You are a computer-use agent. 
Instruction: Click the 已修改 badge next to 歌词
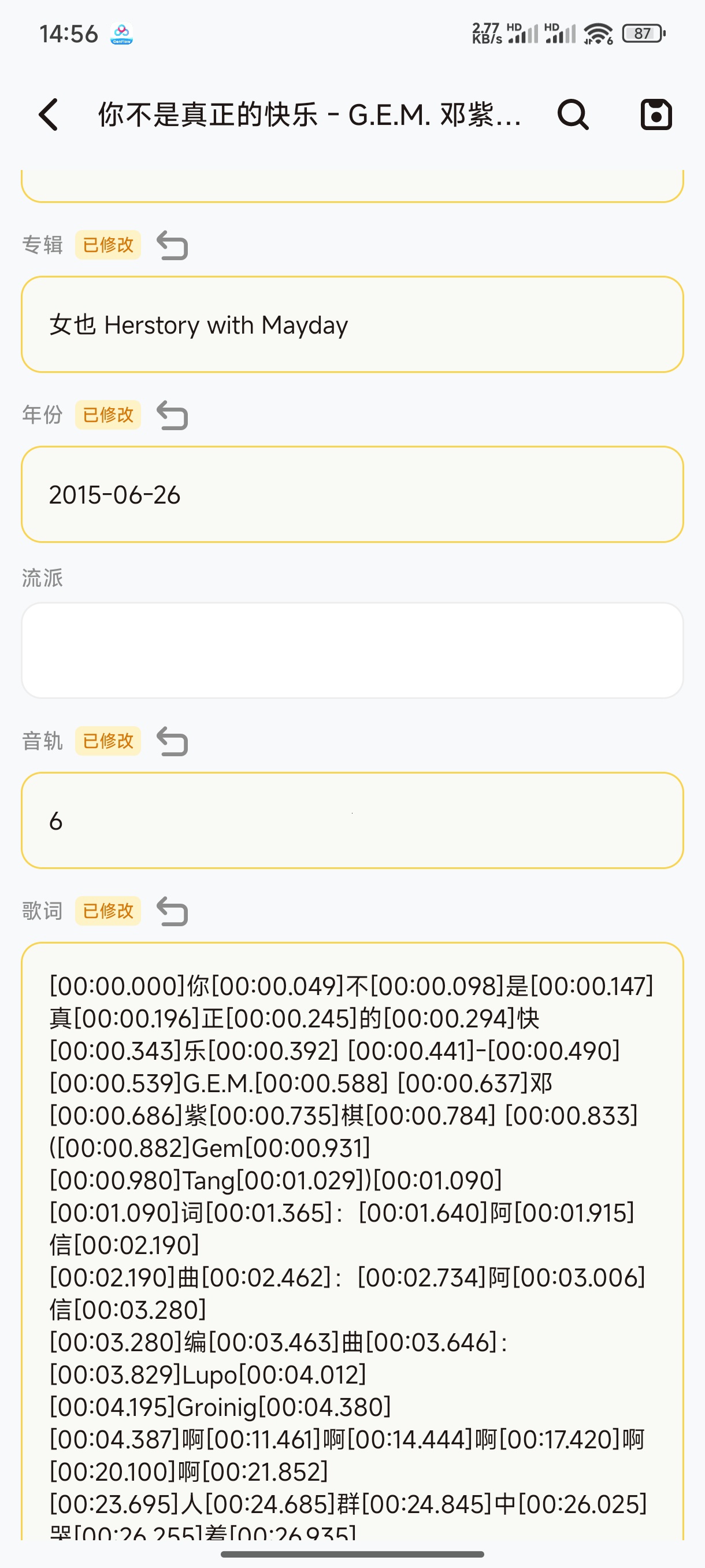coord(107,911)
